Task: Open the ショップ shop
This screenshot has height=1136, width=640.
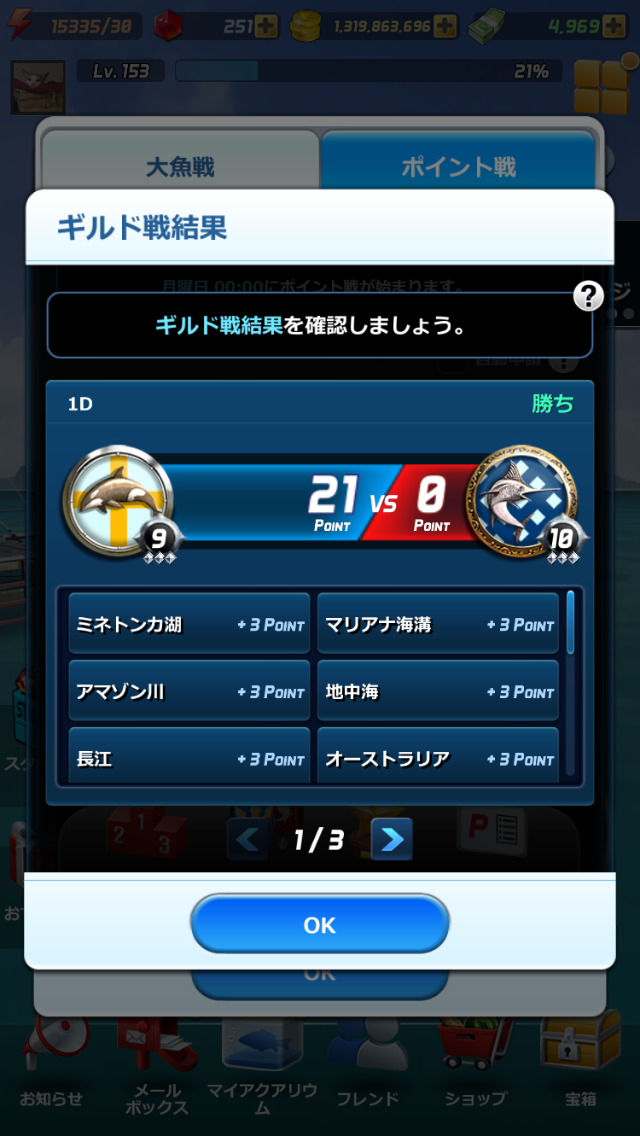Action: click(475, 1060)
